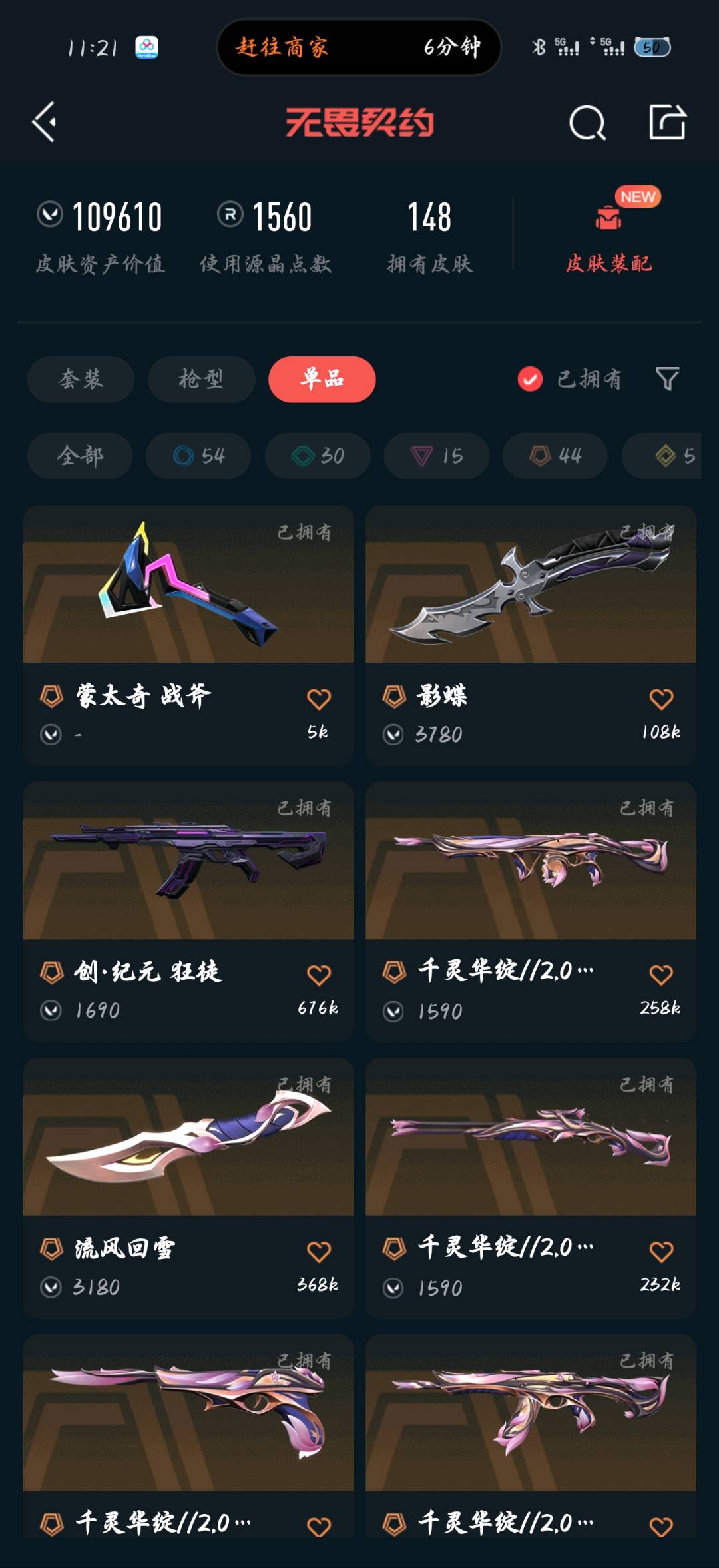Switch to the 枪型 tab

[201, 379]
